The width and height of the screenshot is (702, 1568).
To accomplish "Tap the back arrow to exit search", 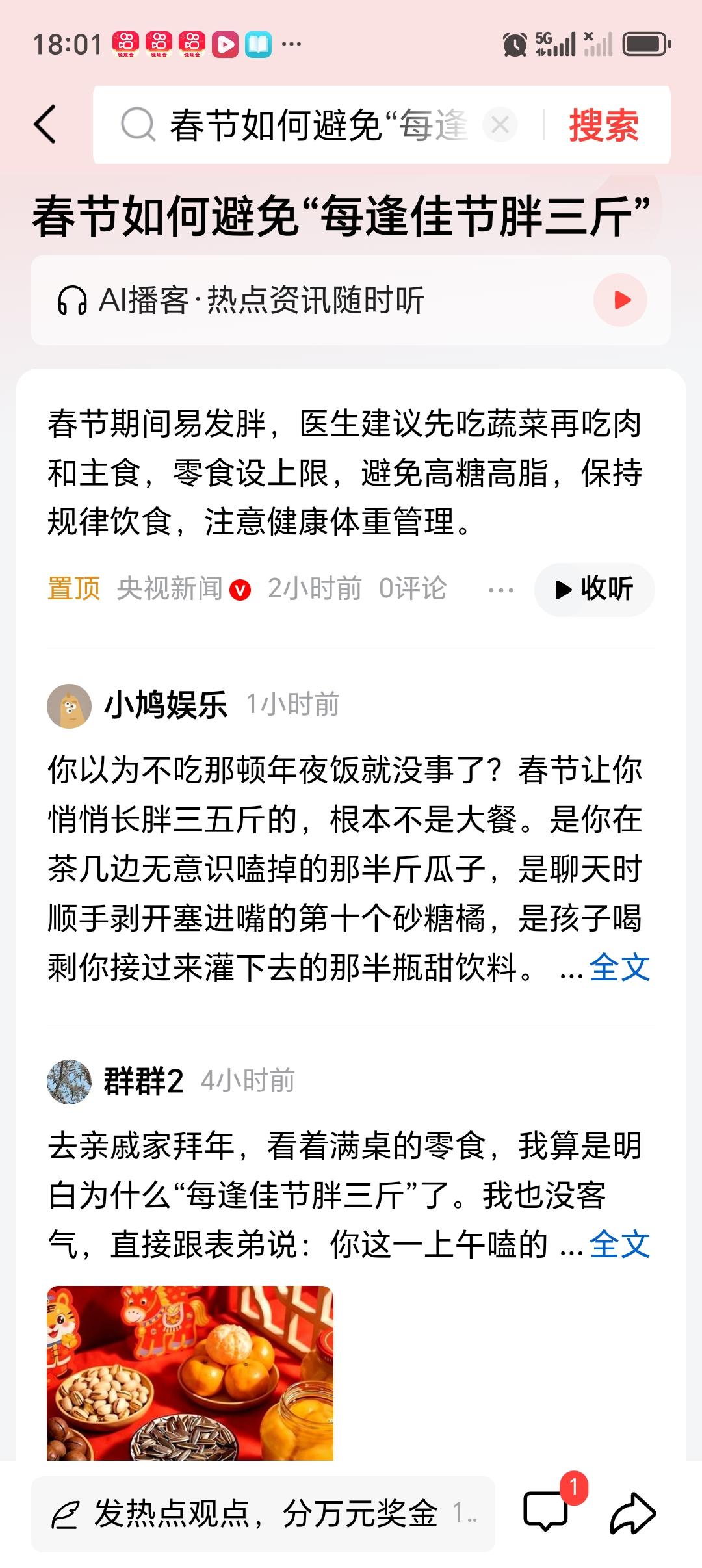I will [x=45, y=125].
